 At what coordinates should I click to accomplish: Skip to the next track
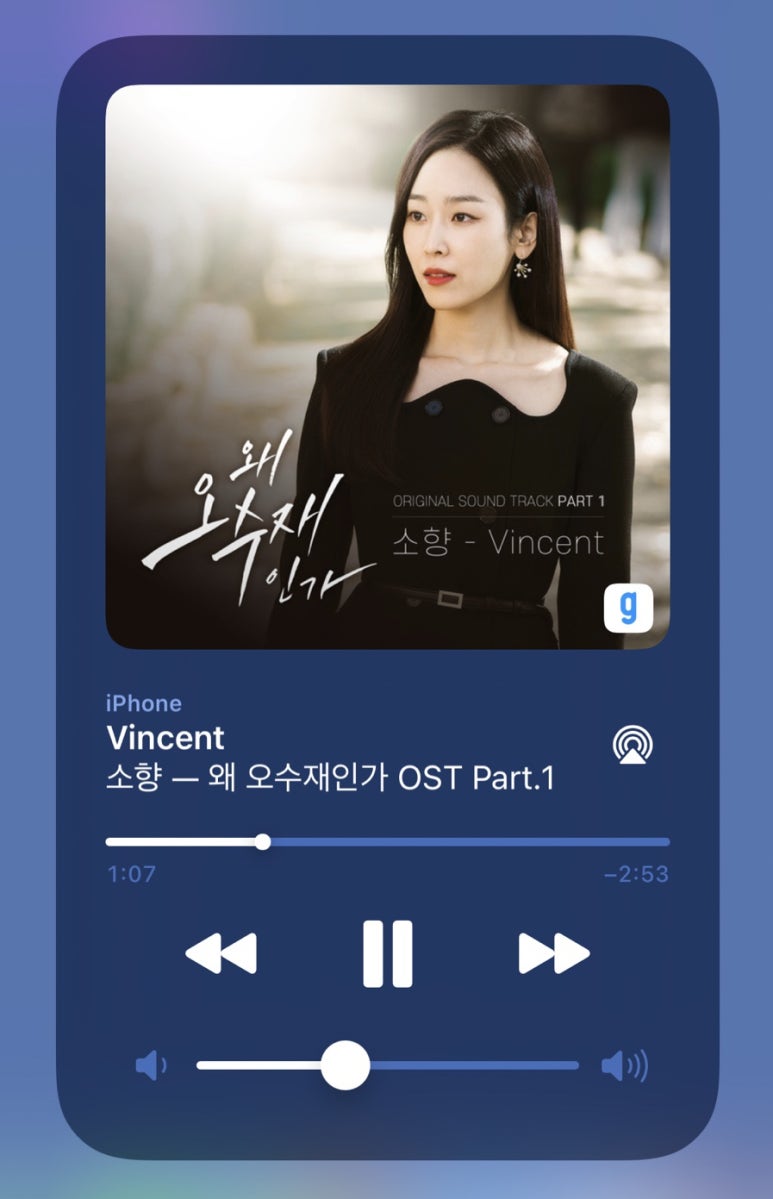pyautogui.click(x=553, y=953)
